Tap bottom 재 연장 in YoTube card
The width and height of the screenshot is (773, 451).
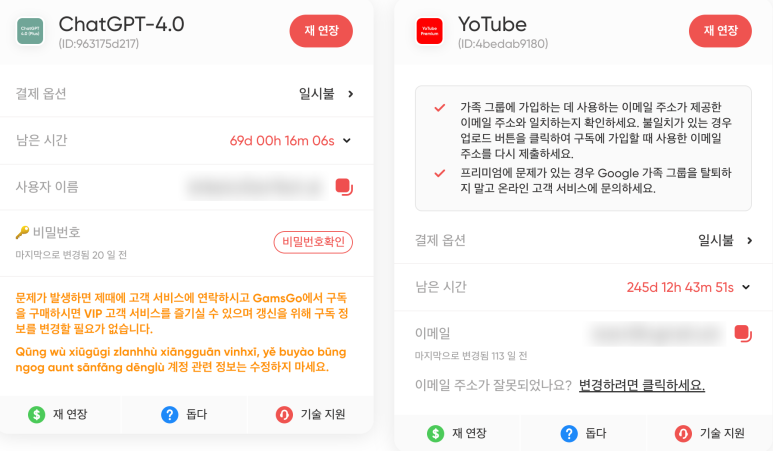point(458,433)
